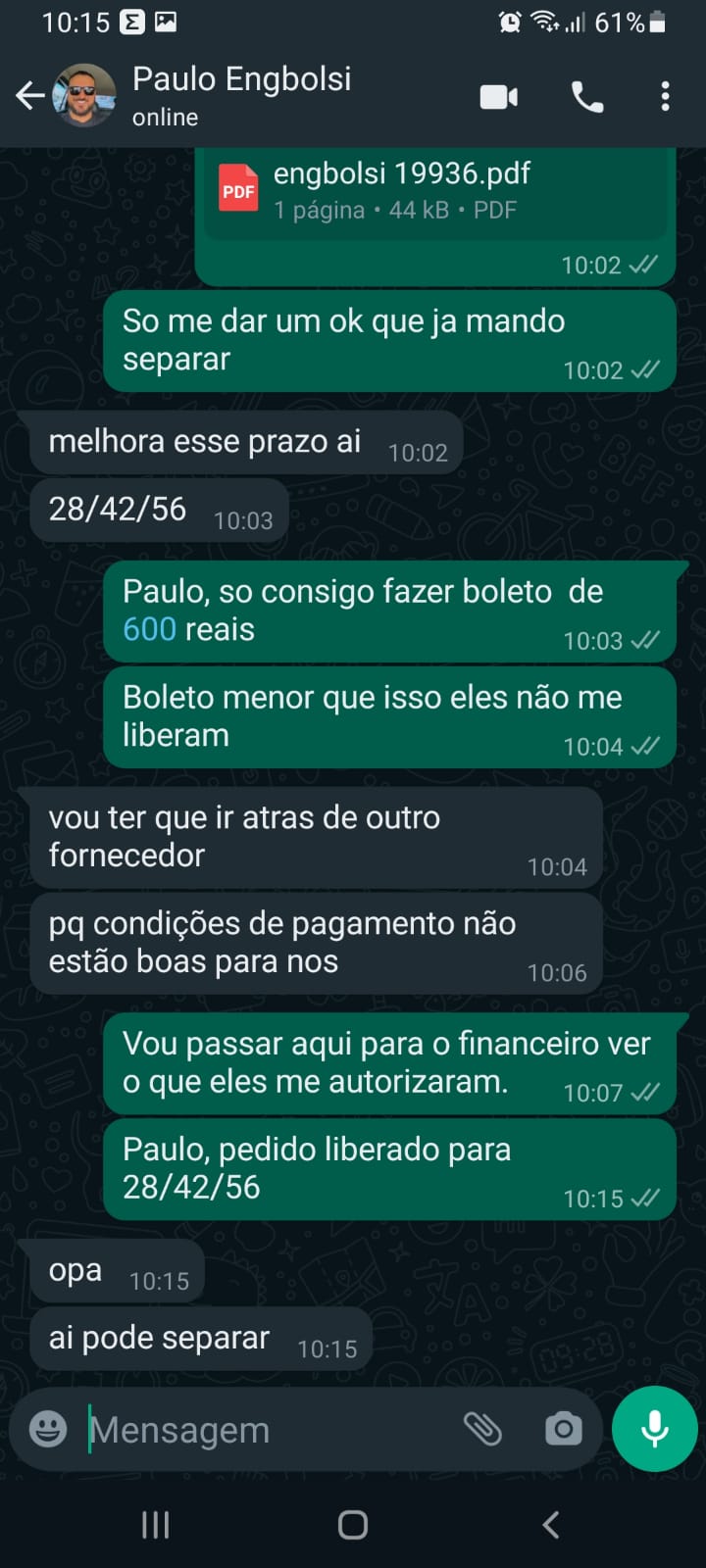Open the camera from the message bar
Screen dimensions: 706x1568
[563, 1429]
